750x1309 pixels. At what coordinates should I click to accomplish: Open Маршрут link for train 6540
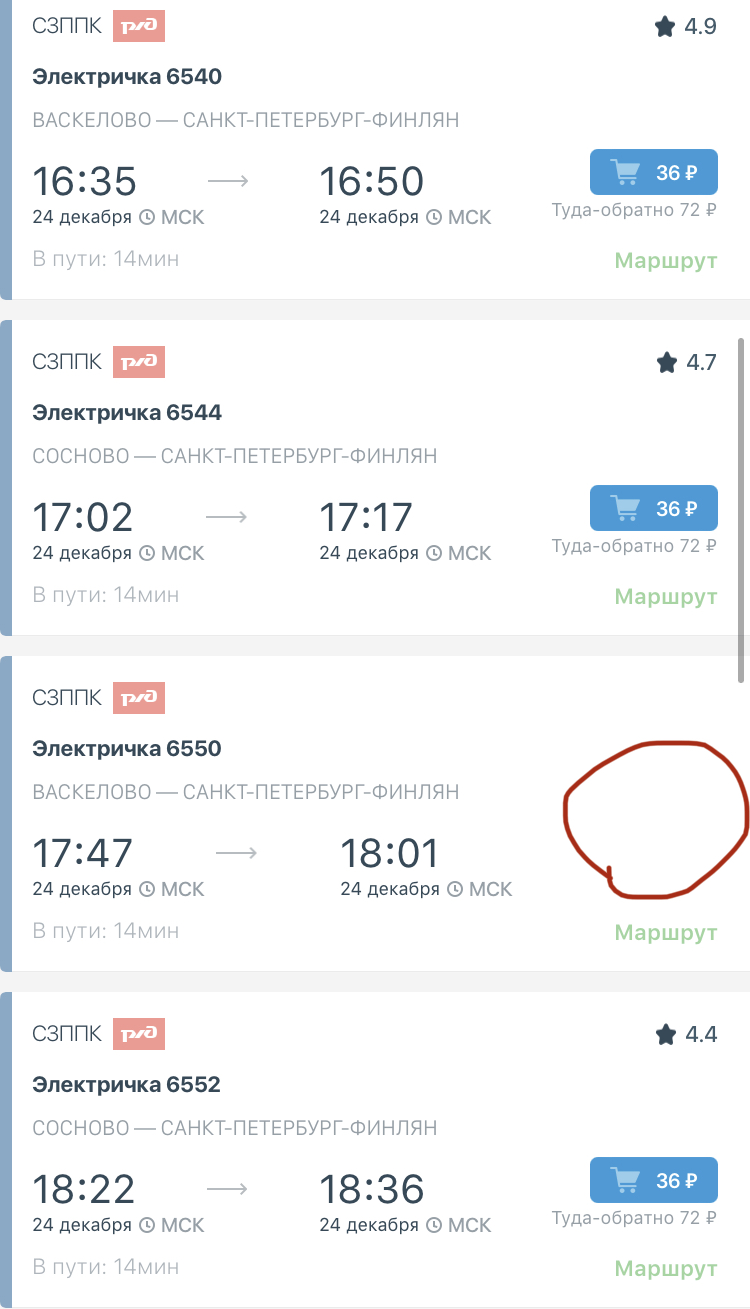coord(665,261)
